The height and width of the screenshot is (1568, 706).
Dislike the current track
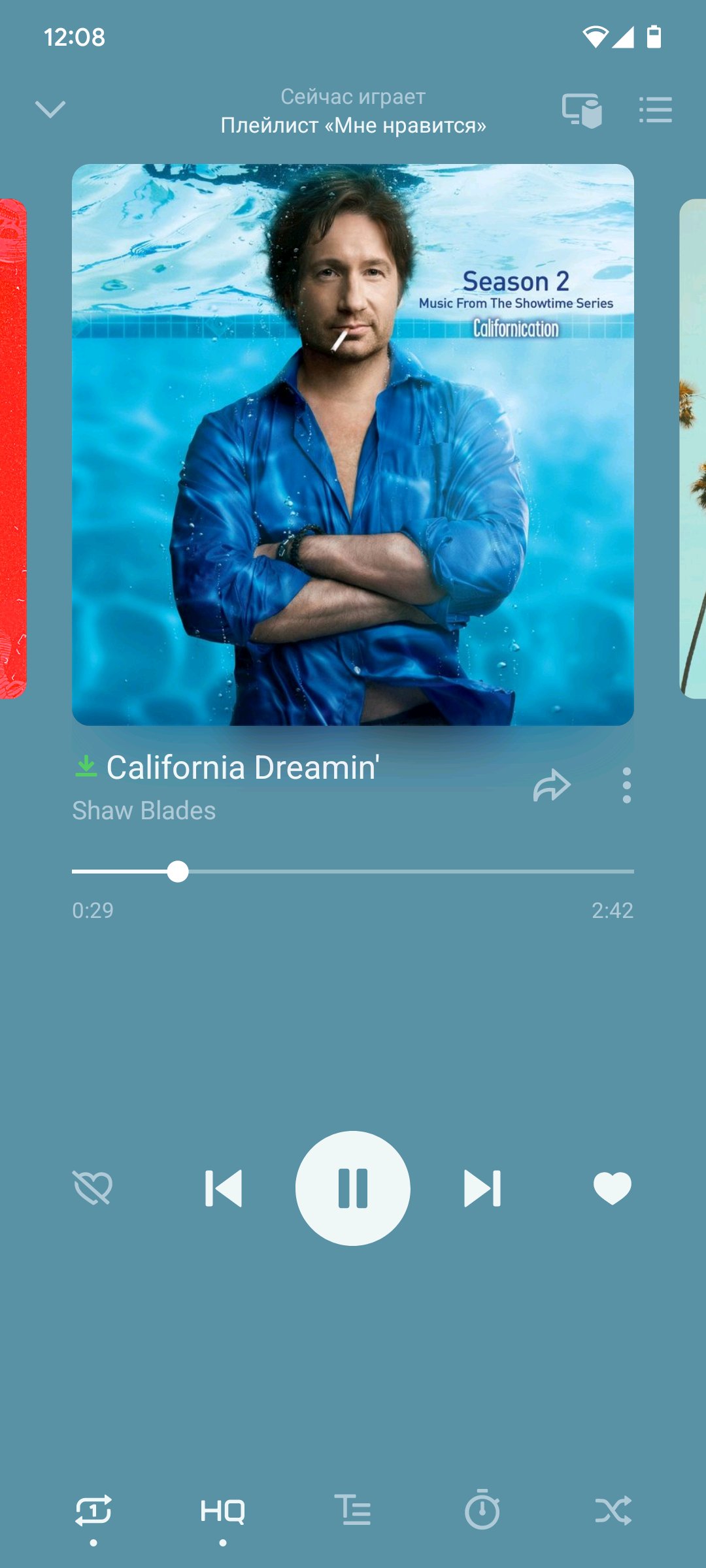pyautogui.click(x=93, y=1188)
